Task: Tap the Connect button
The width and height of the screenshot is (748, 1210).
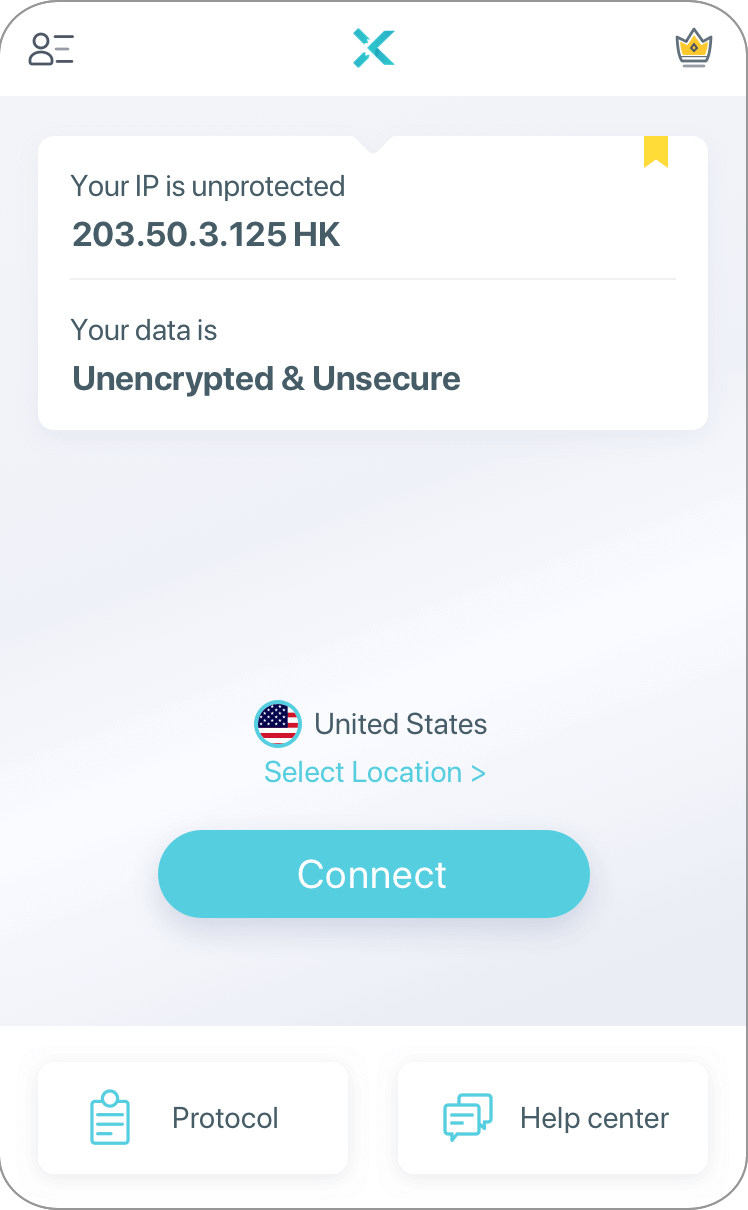Action: pos(374,874)
